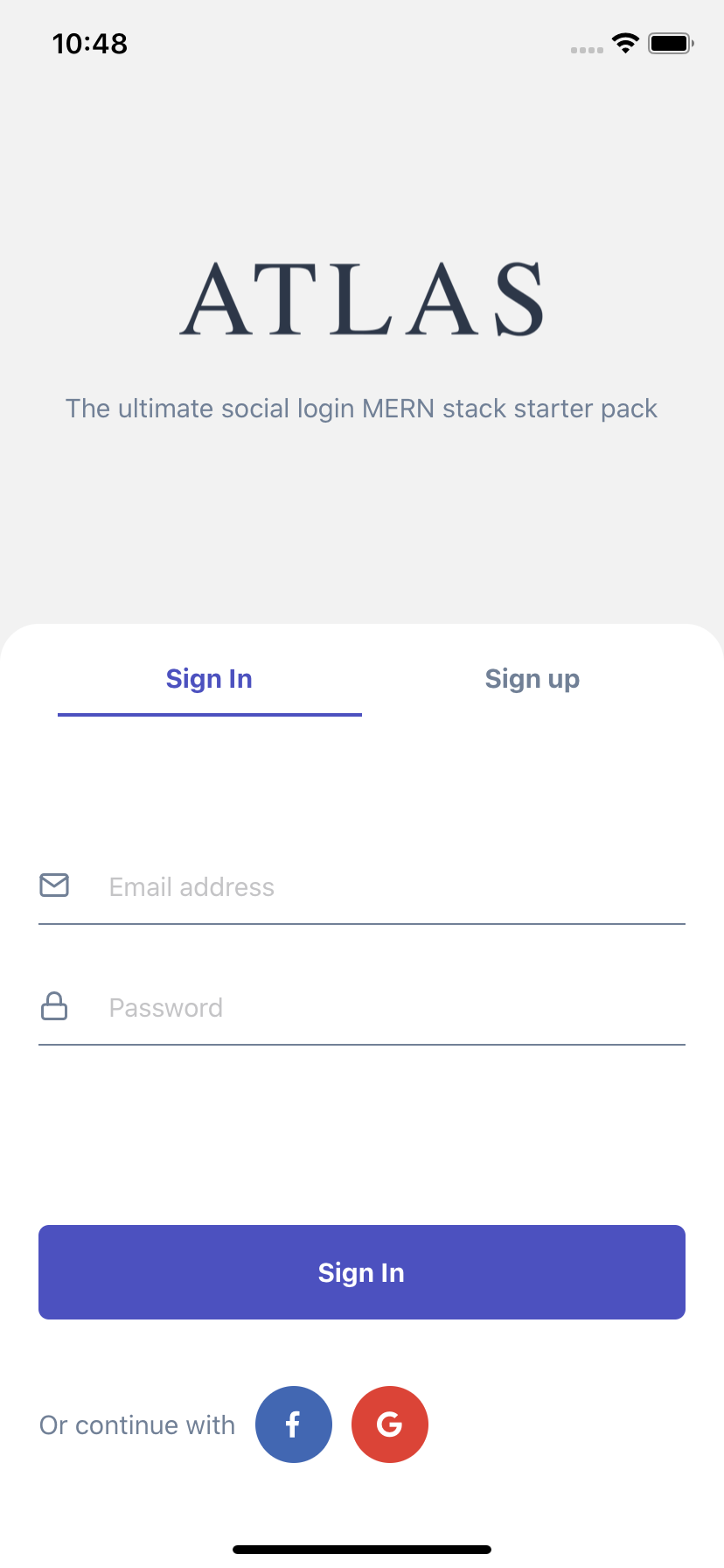Select the Sign In tab
The width and height of the screenshot is (724, 1568).
click(x=209, y=679)
